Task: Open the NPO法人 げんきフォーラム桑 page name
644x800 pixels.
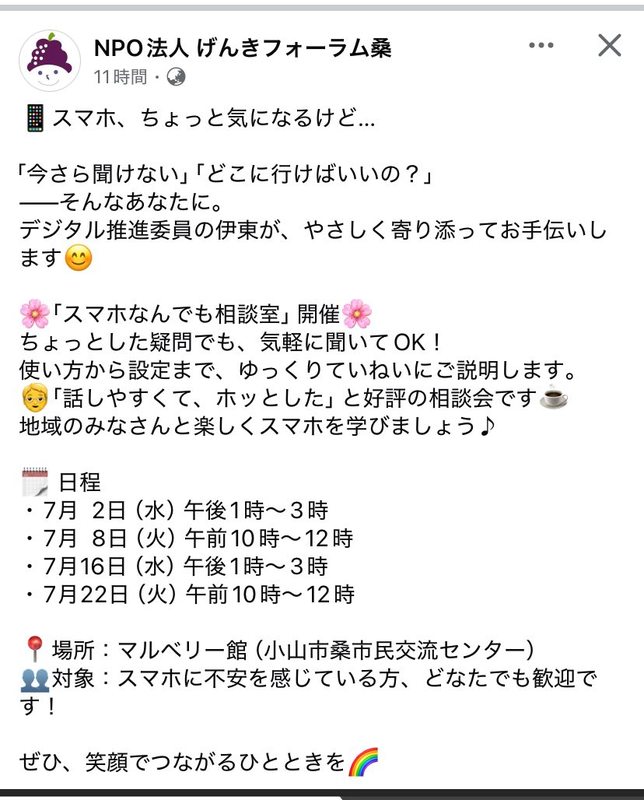Action: pos(242,47)
